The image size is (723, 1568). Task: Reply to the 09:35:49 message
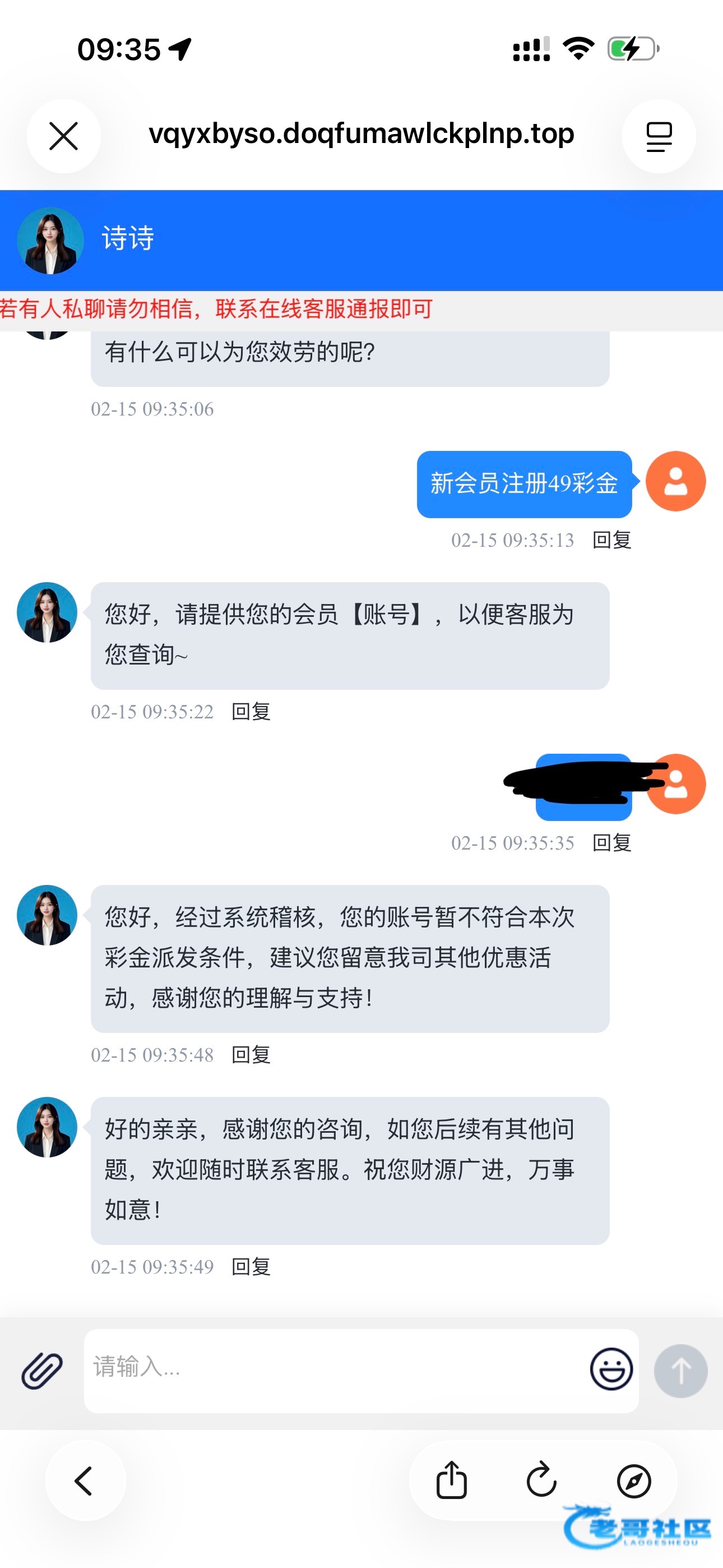(x=251, y=1267)
